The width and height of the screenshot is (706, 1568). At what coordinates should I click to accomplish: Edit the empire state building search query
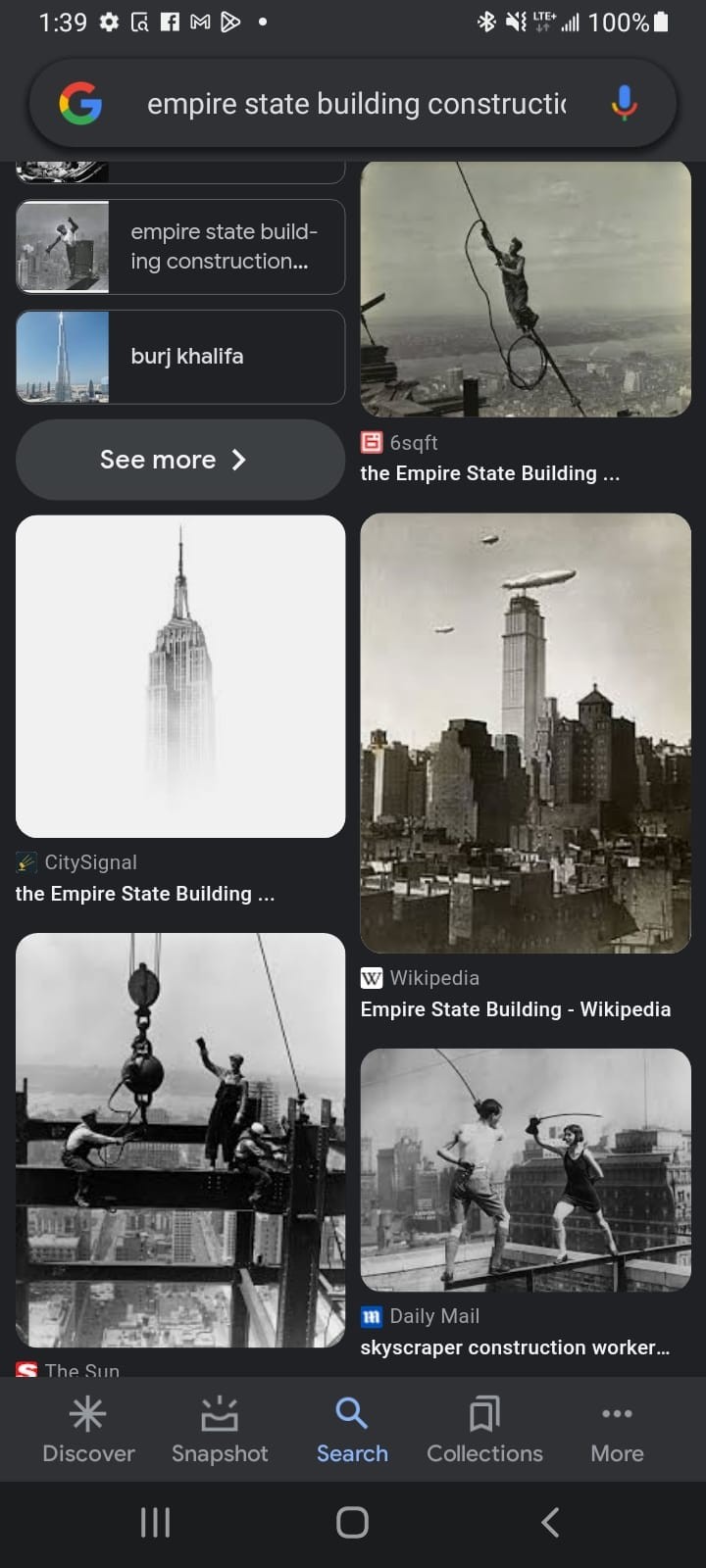tap(356, 104)
